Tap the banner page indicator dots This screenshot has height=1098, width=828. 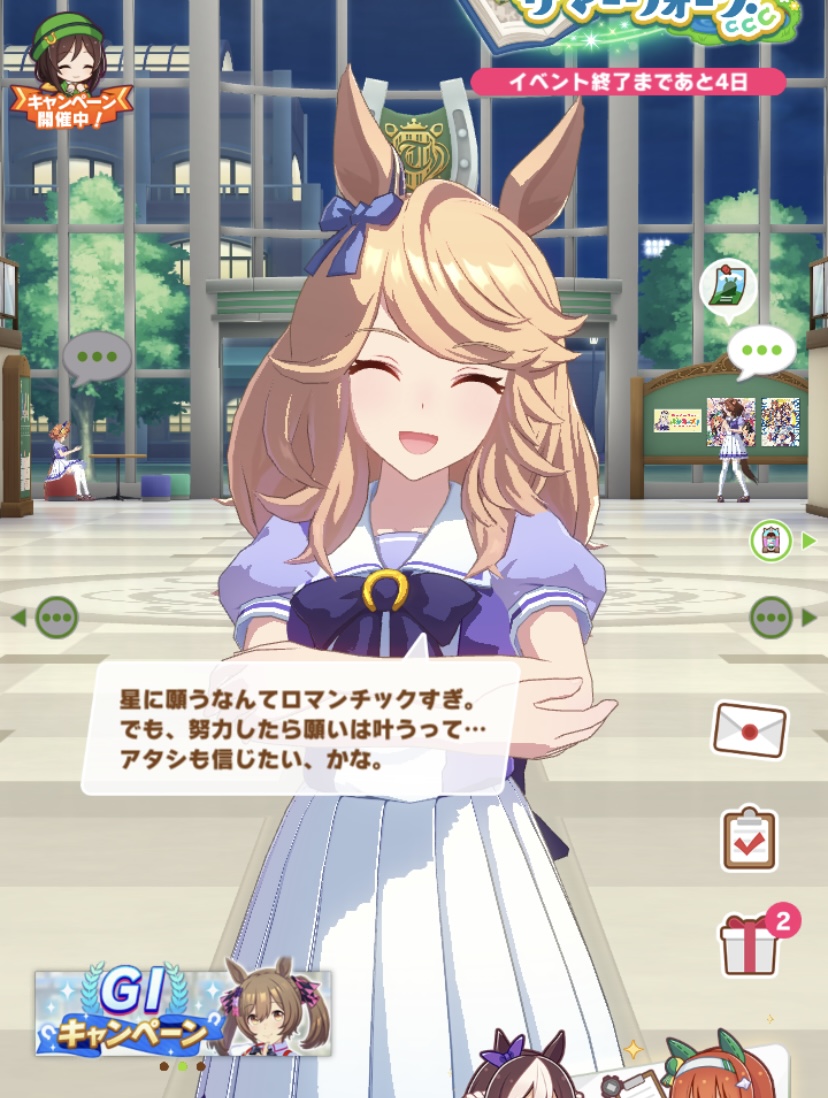tap(182, 1066)
